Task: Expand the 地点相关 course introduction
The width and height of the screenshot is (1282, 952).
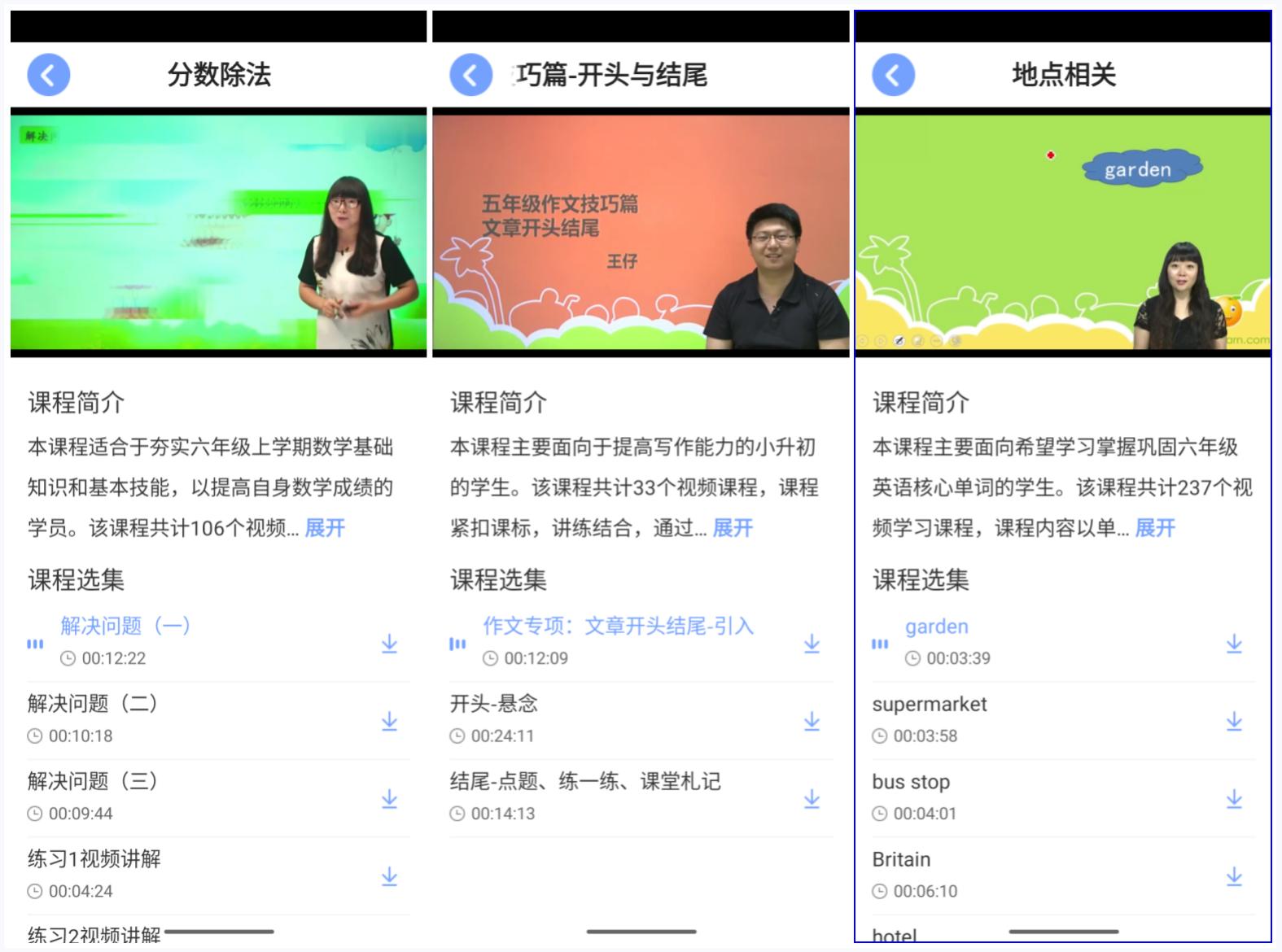Action: click(x=1155, y=528)
